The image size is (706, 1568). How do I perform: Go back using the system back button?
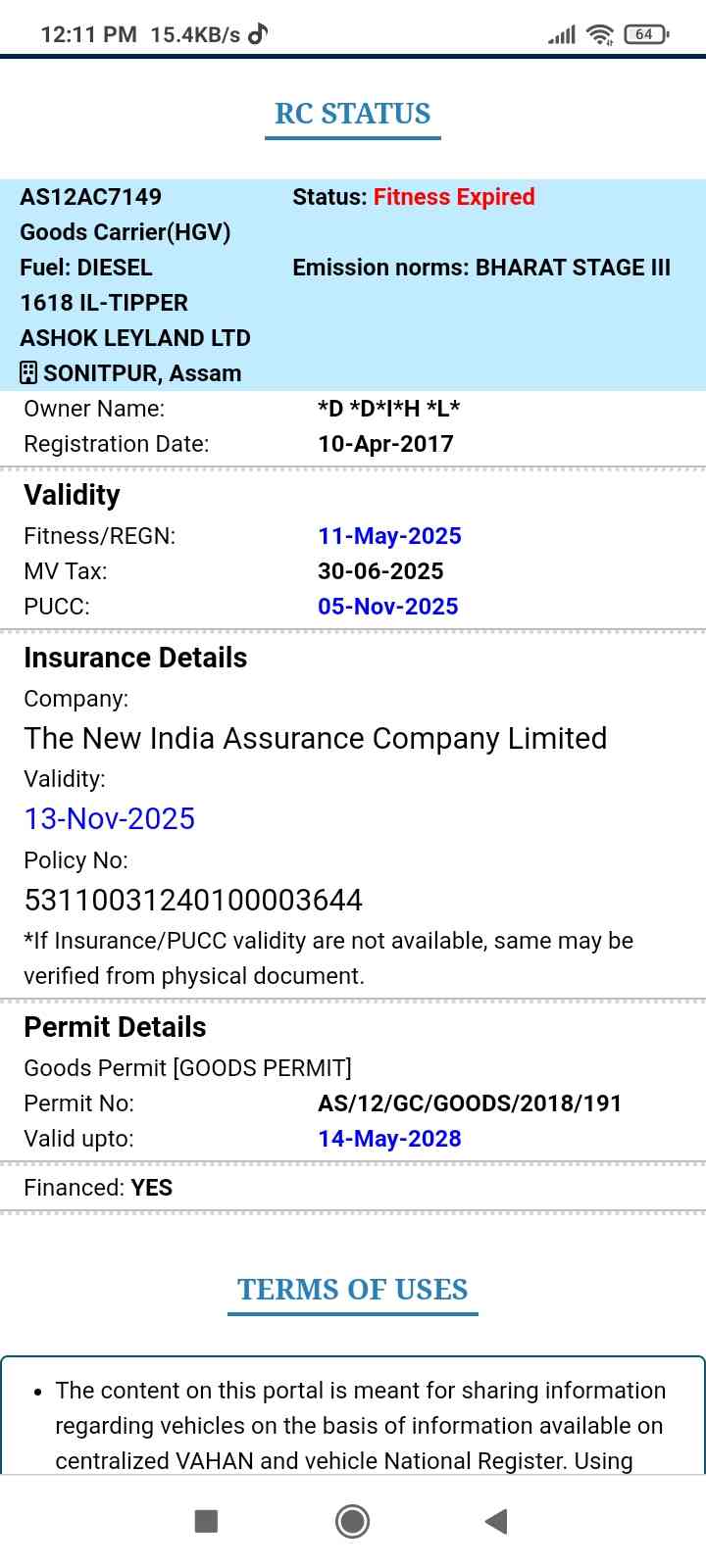point(496,1521)
